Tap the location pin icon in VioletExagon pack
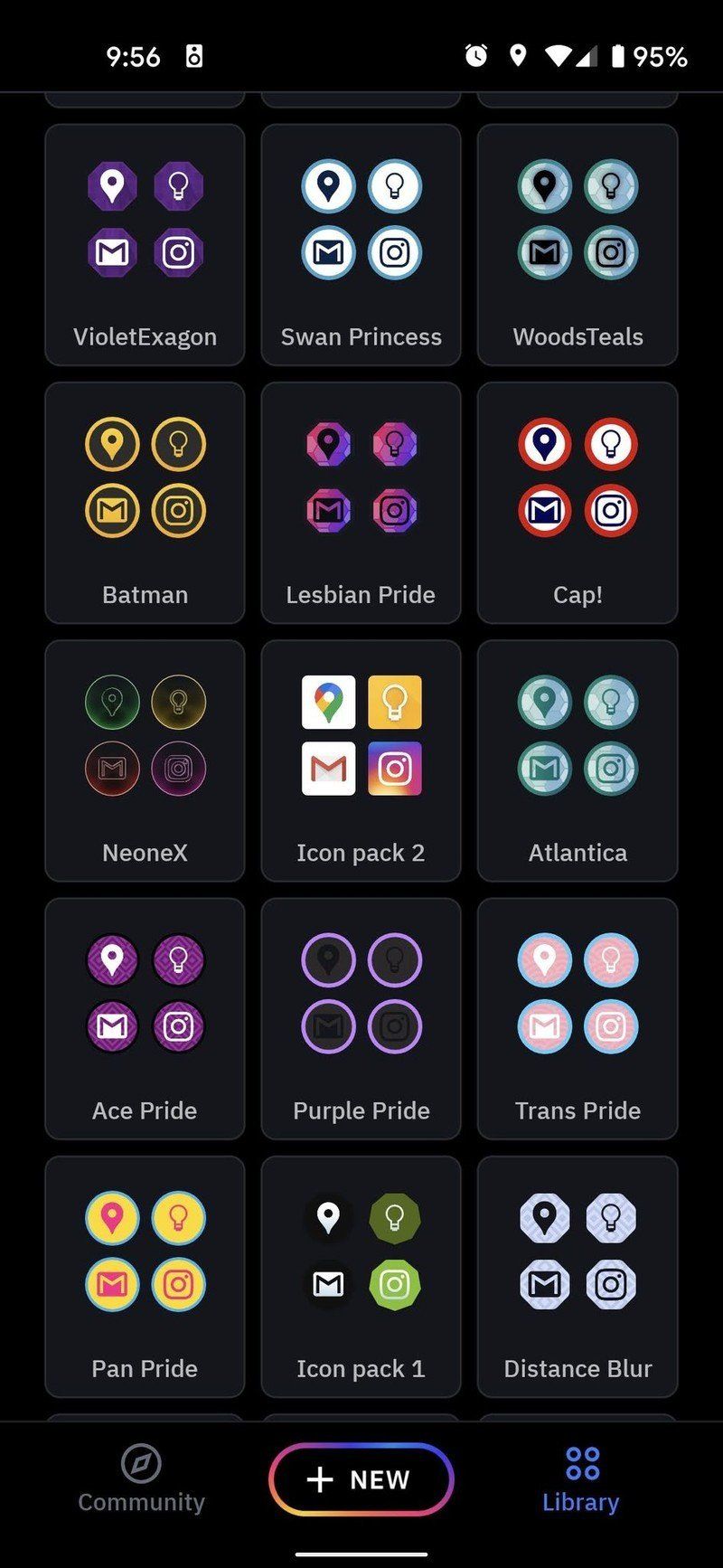Image resolution: width=723 pixels, height=1568 pixels. pyautogui.click(x=112, y=187)
